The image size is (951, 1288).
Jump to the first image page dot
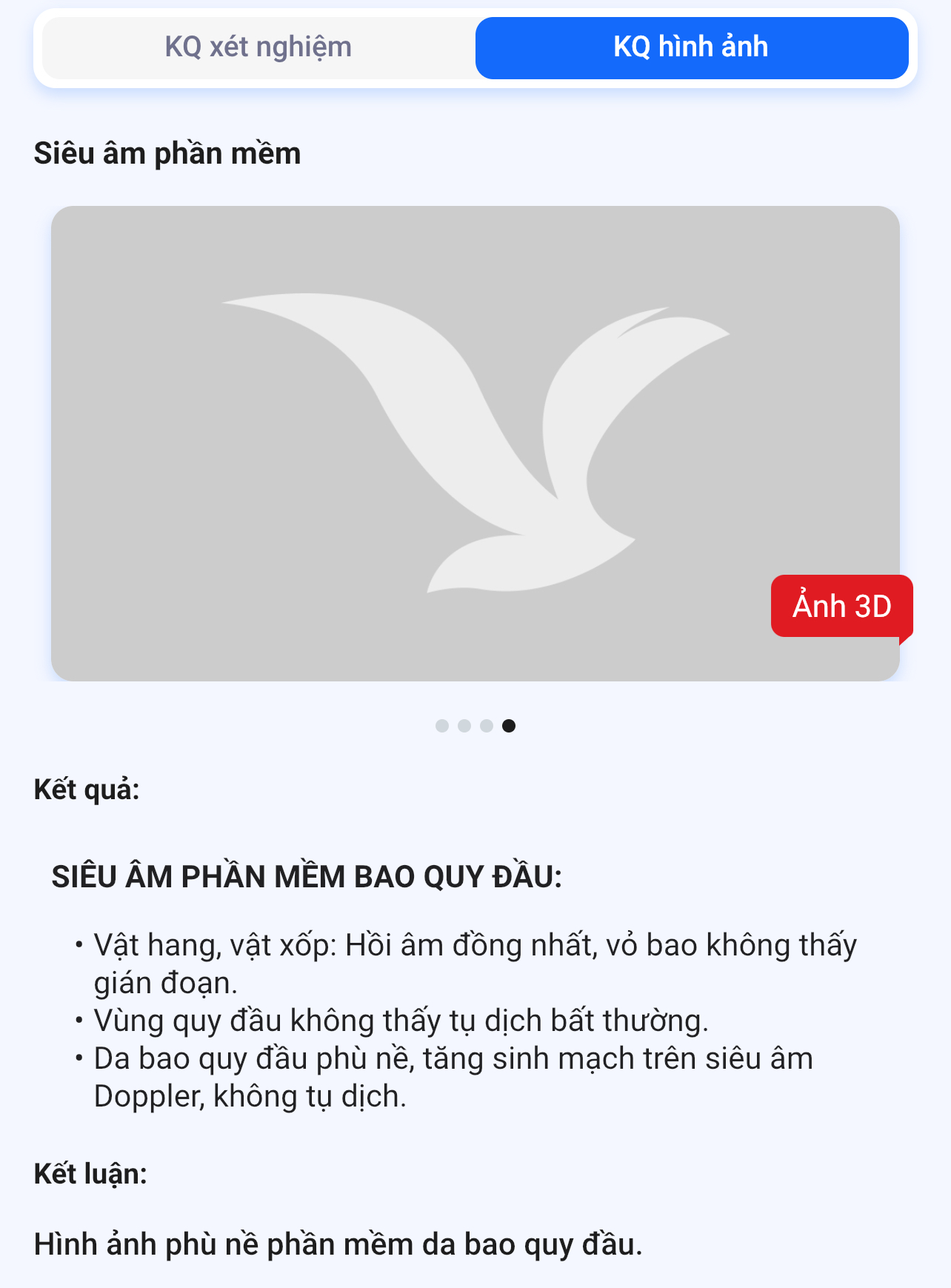coord(442,726)
